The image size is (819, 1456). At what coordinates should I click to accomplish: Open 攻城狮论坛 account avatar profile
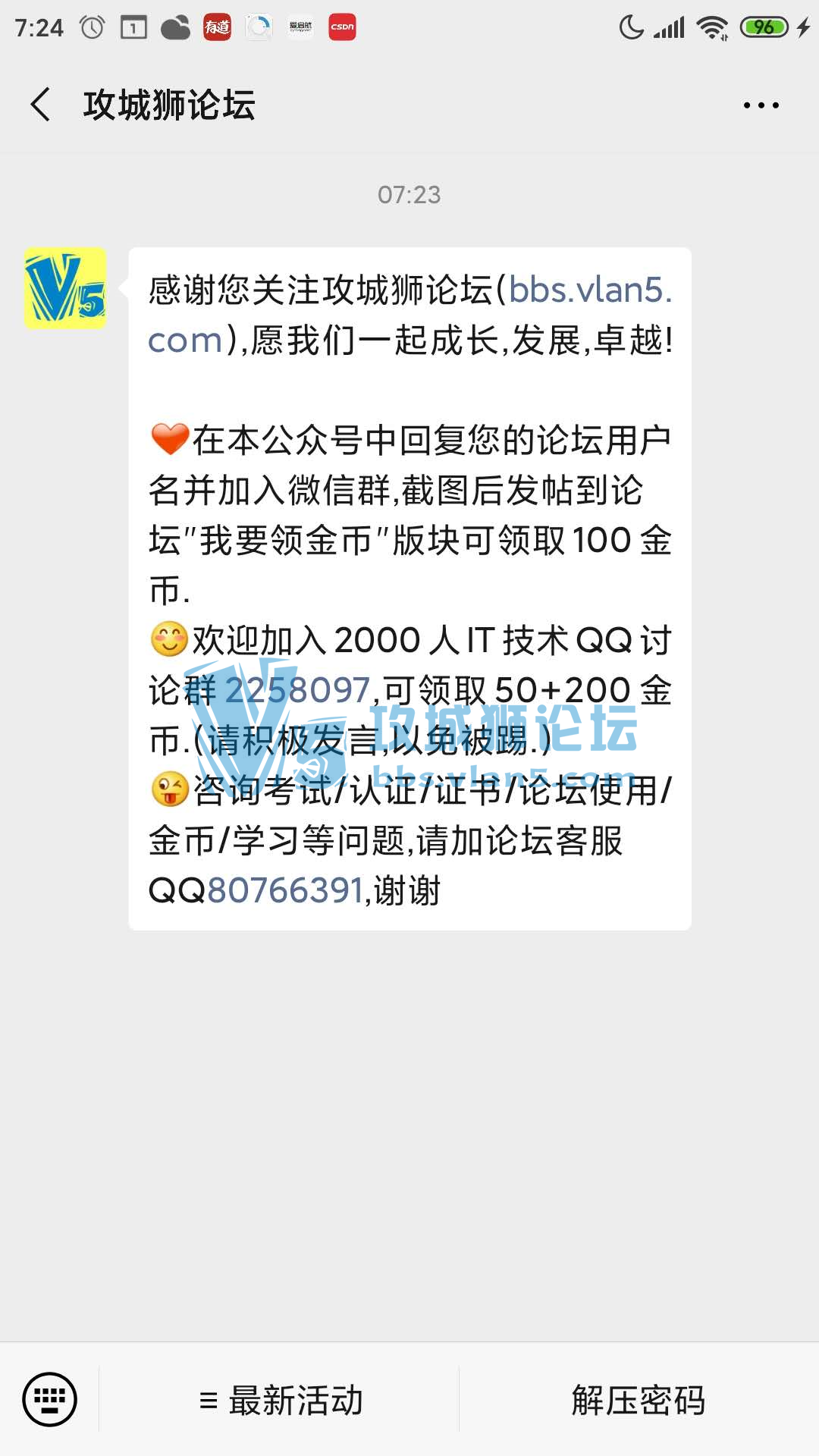[x=65, y=289]
